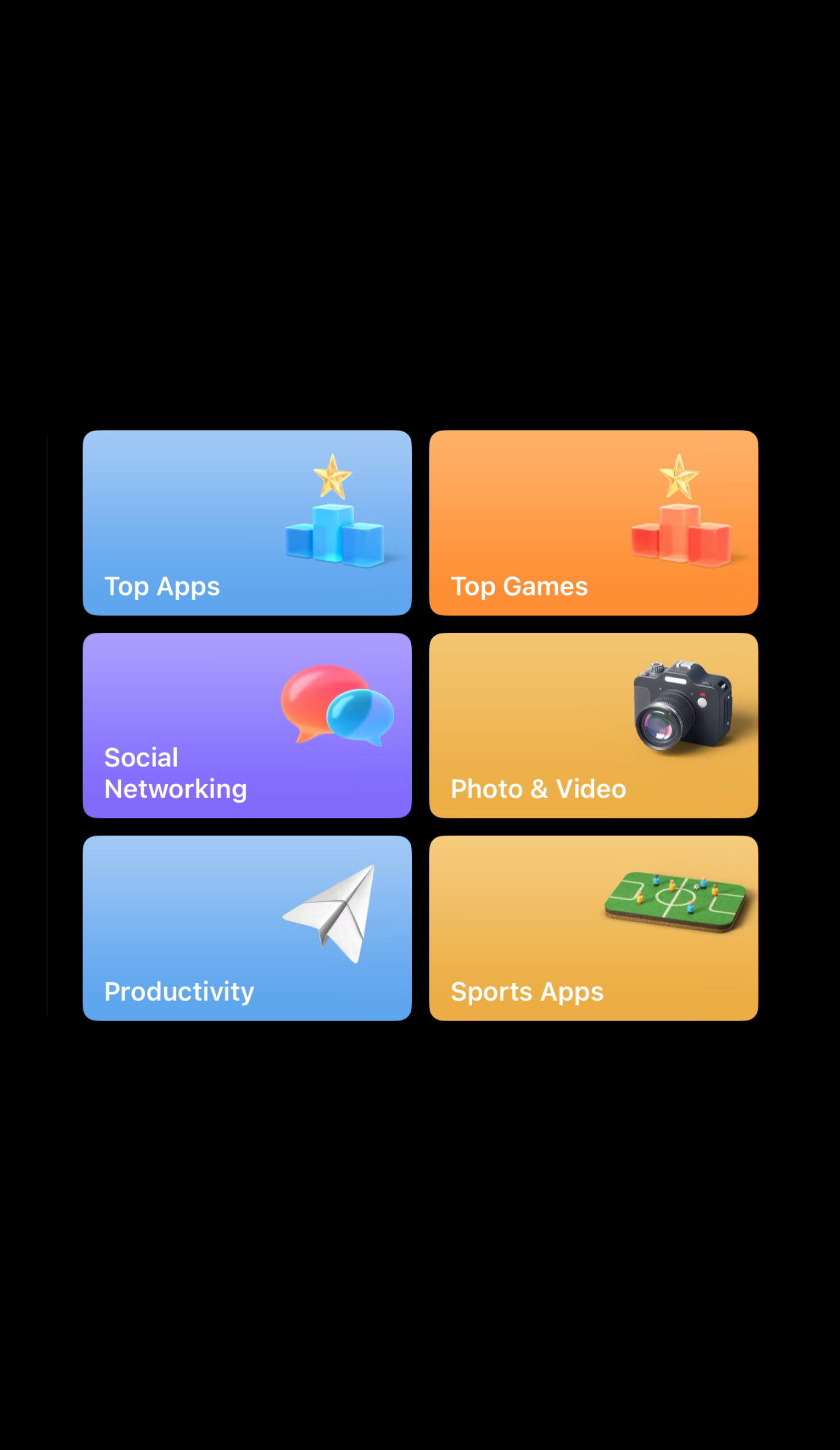Tap the Sports Apps category card
840x1450 pixels.
pyautogui.click(x=593, y=928)
